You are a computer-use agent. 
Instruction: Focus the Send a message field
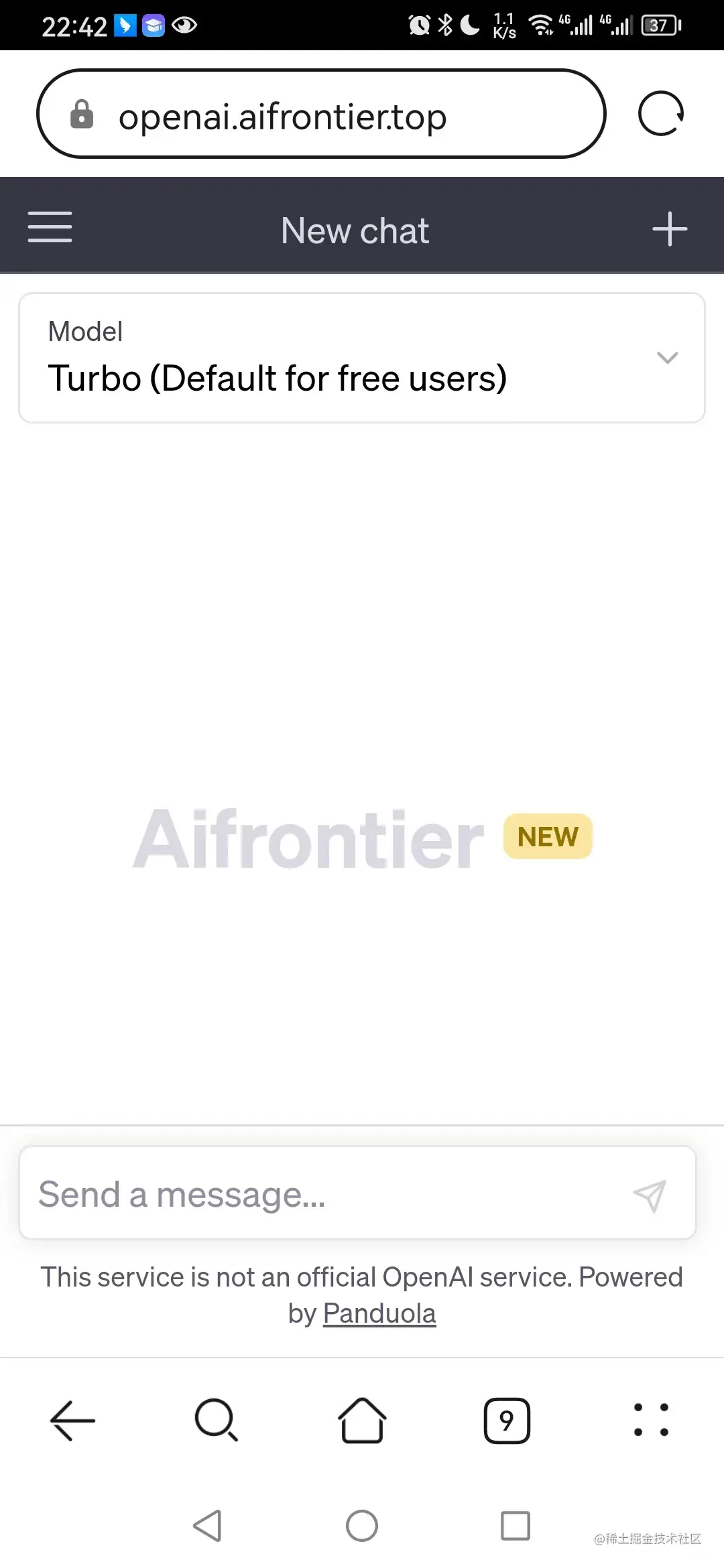[322, 1195]
